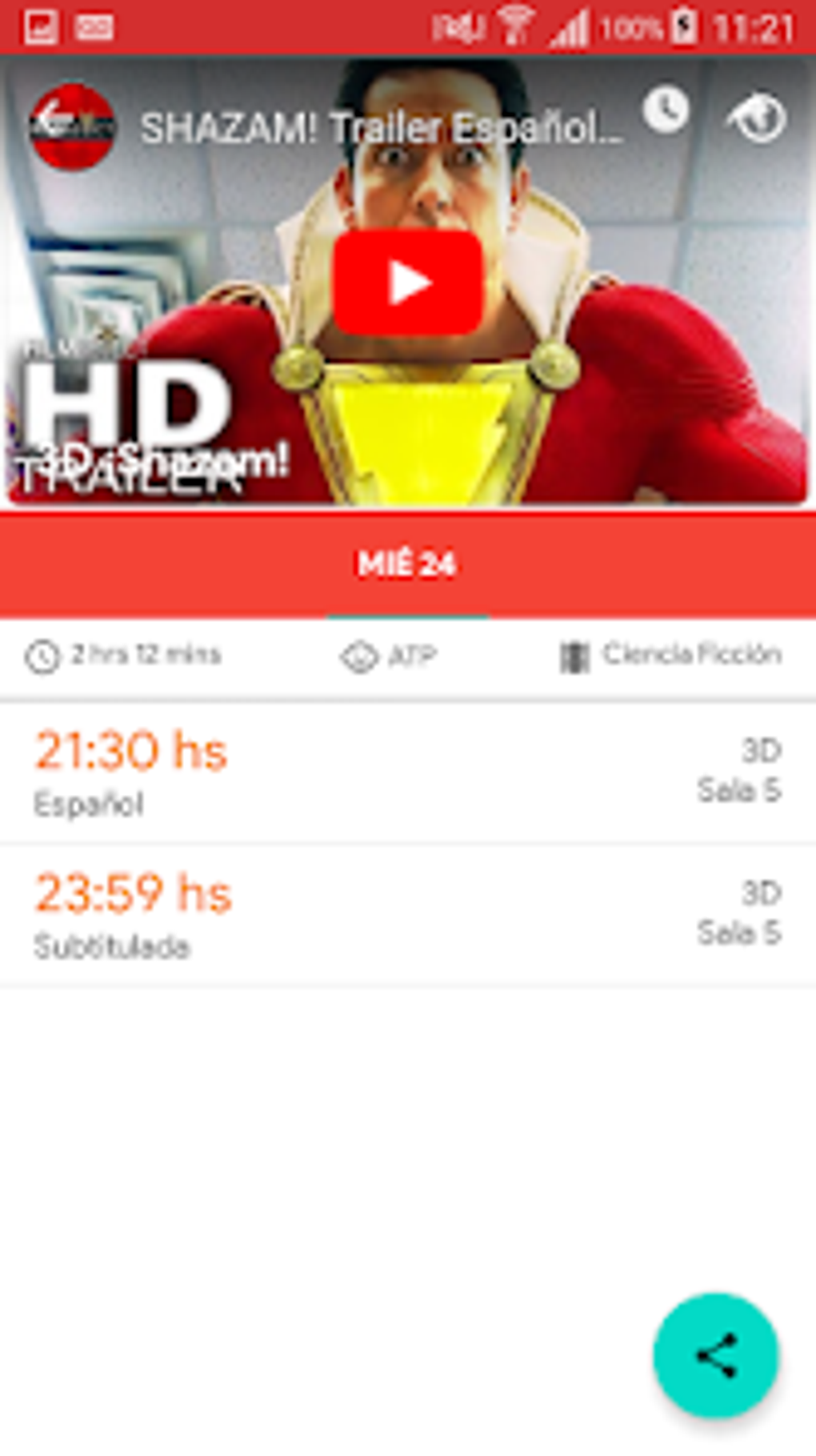Play the SHAZAM! trailer video
Viewport: 816px width, 1456px height.
[x=408, y=283]
